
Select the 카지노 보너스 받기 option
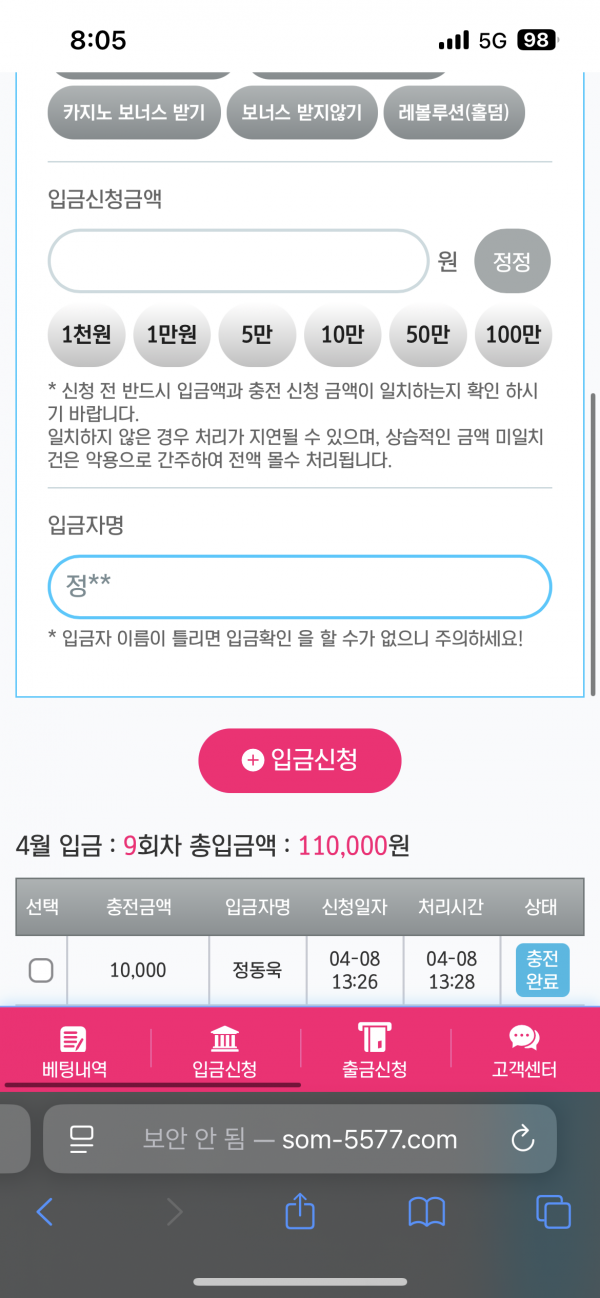pyautogui.click(x=134, y=113)
